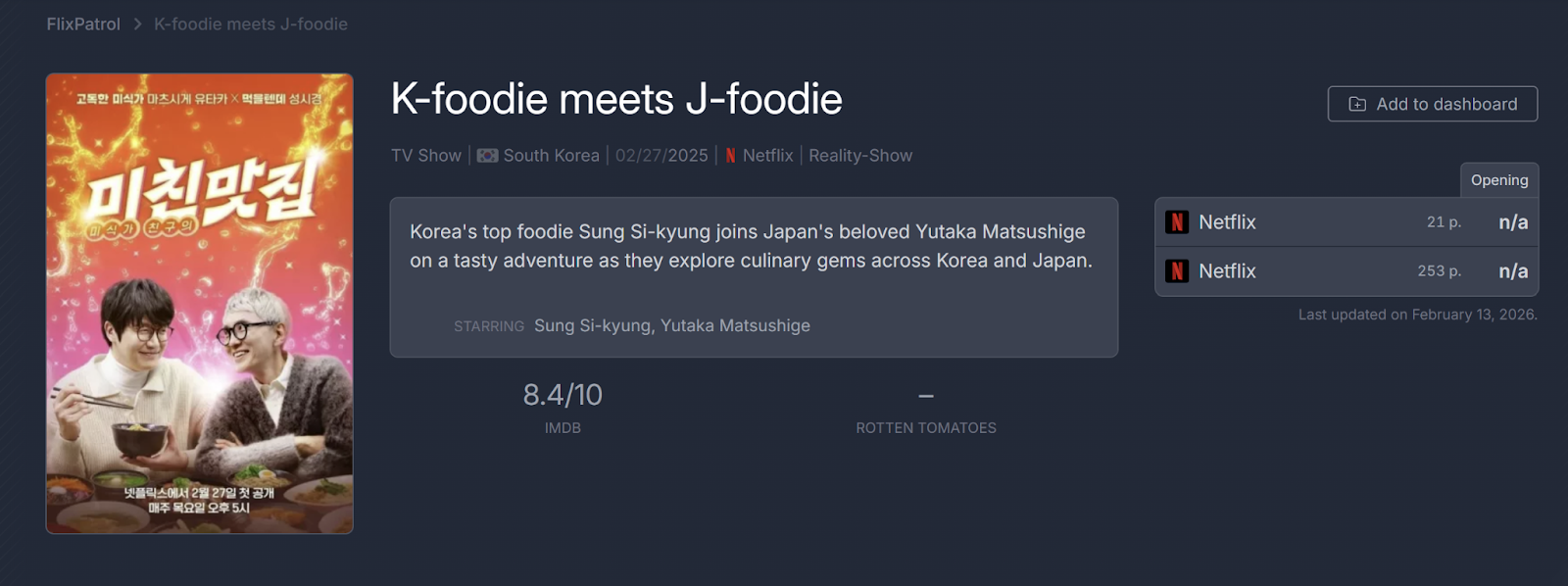Open Yutaka Matsushige's cast page
This screenshot has height=586, width=1568.
(x=735, y=325)
